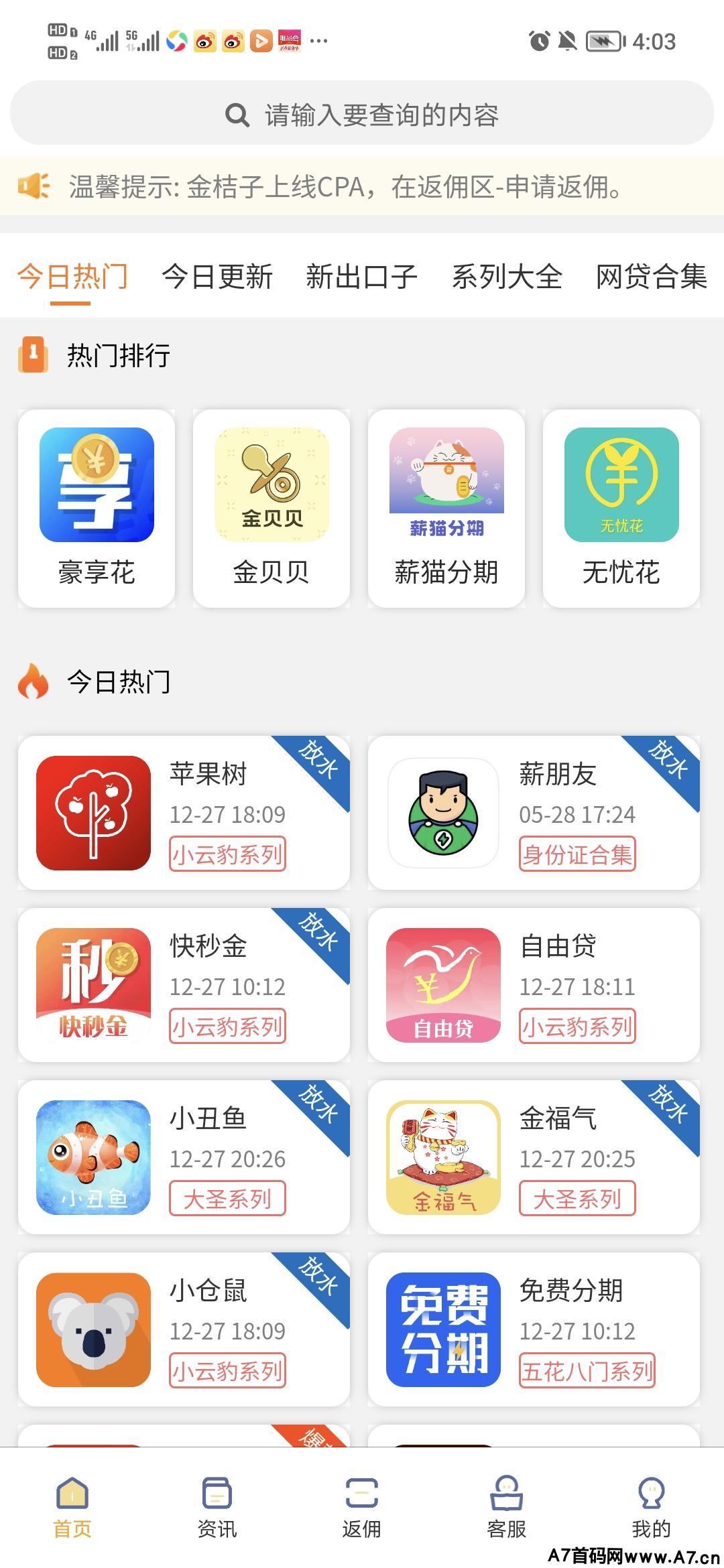This screenshot has width=724, height=1568.
Task: Go to the 资讯 tab
Action: tap(217, 1508)
